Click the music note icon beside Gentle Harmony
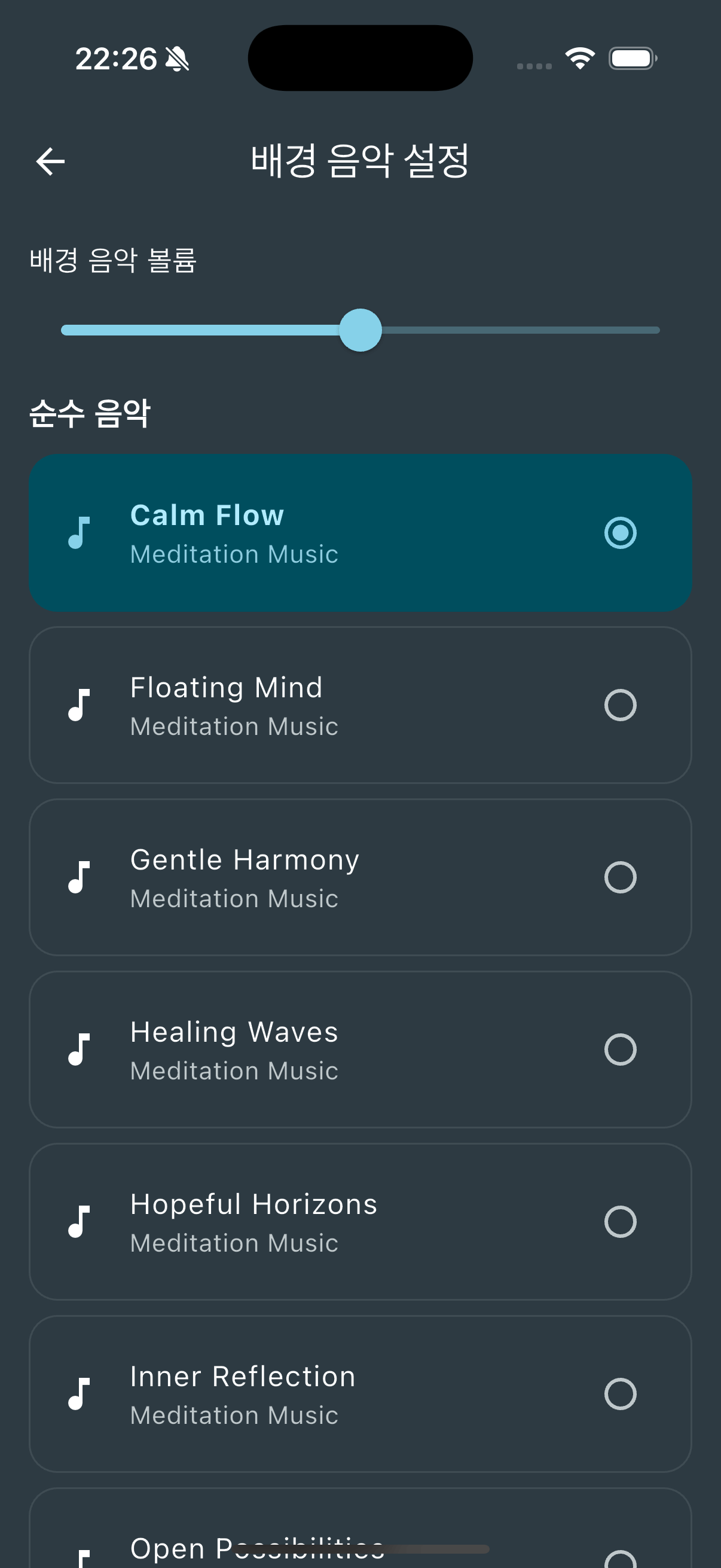Viewport: 721px width, 1568px height. coord(79,878)
